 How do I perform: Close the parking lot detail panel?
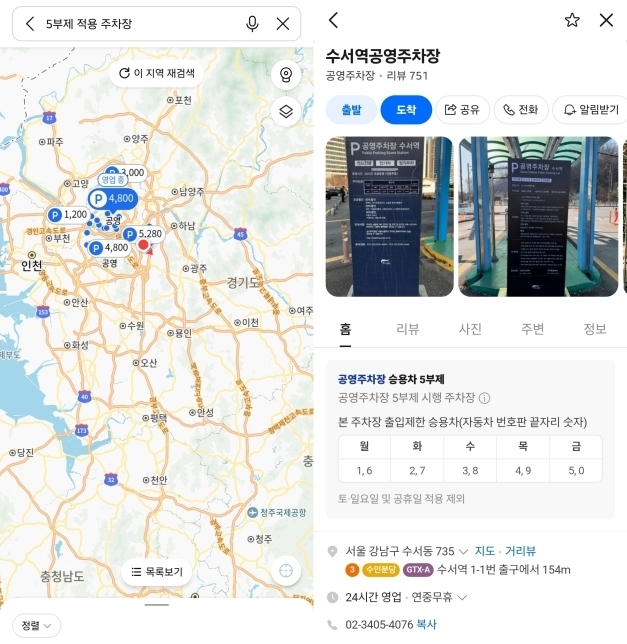click(x=606, y=20)
